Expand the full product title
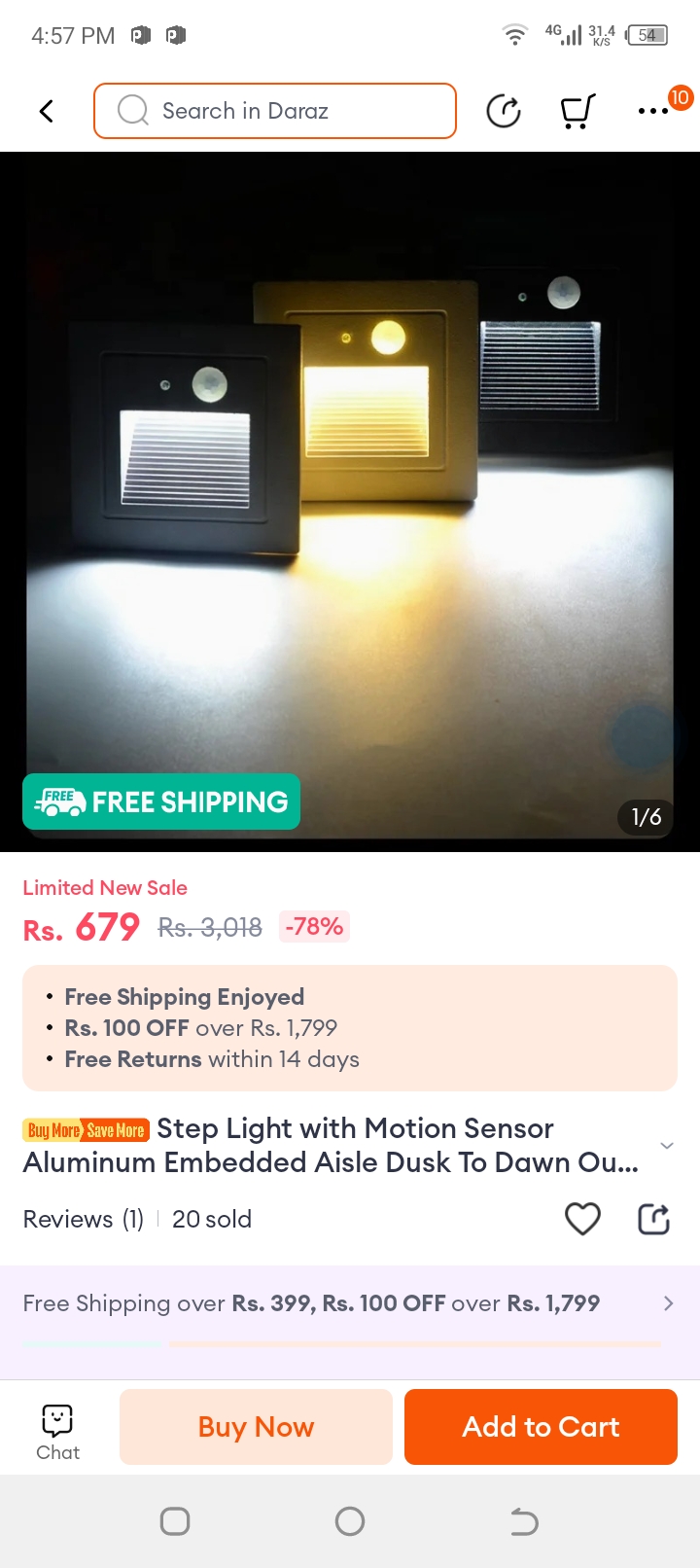The width and height of the screenshot is (700, 1568). point(667,1146)
